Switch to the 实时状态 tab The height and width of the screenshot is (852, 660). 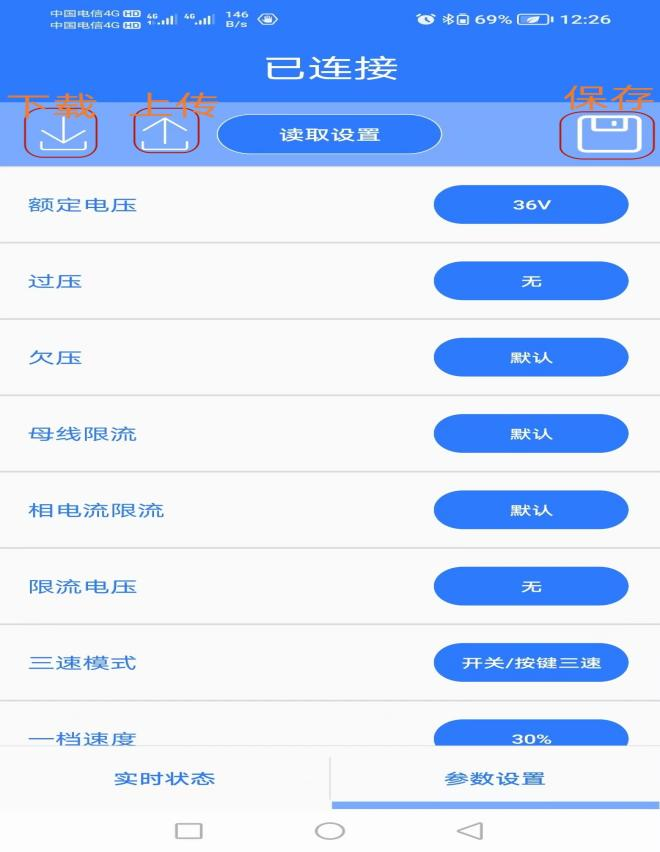pyautogui.click(x=164, y=778)
